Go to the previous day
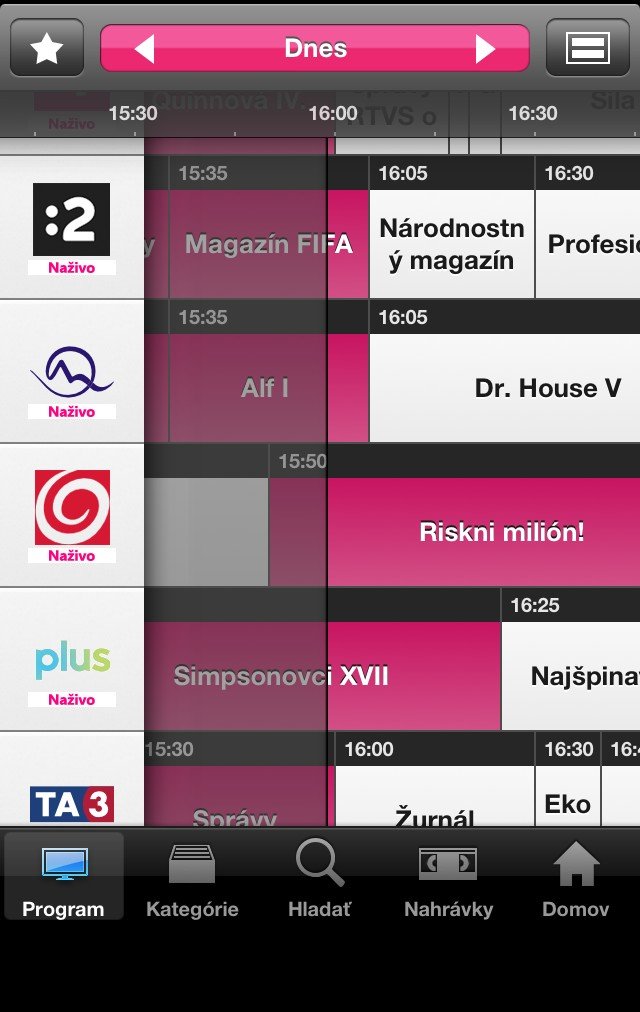640x1012 pixels. [x=145, y=48]
